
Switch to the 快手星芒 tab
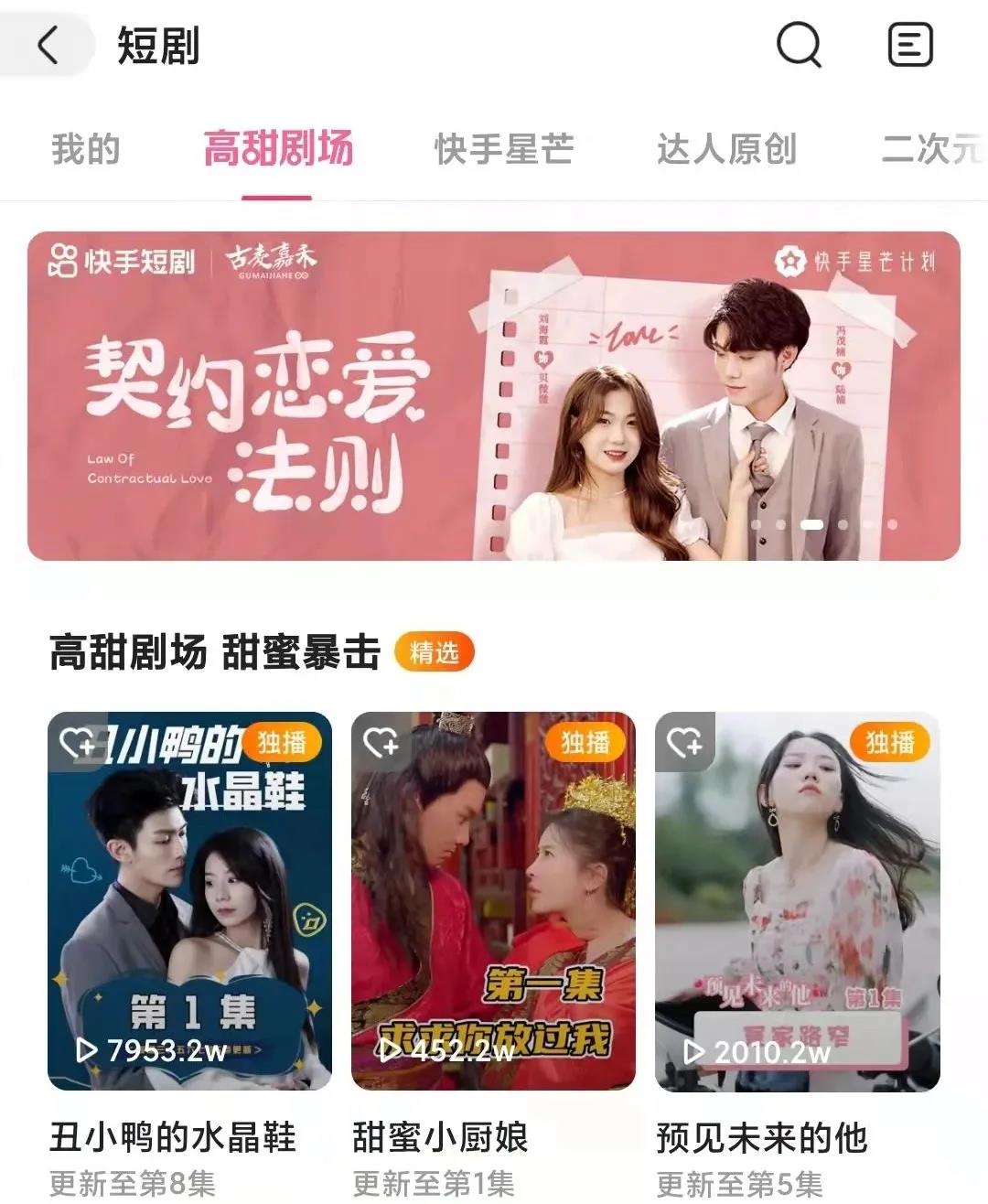coord(504,149)
